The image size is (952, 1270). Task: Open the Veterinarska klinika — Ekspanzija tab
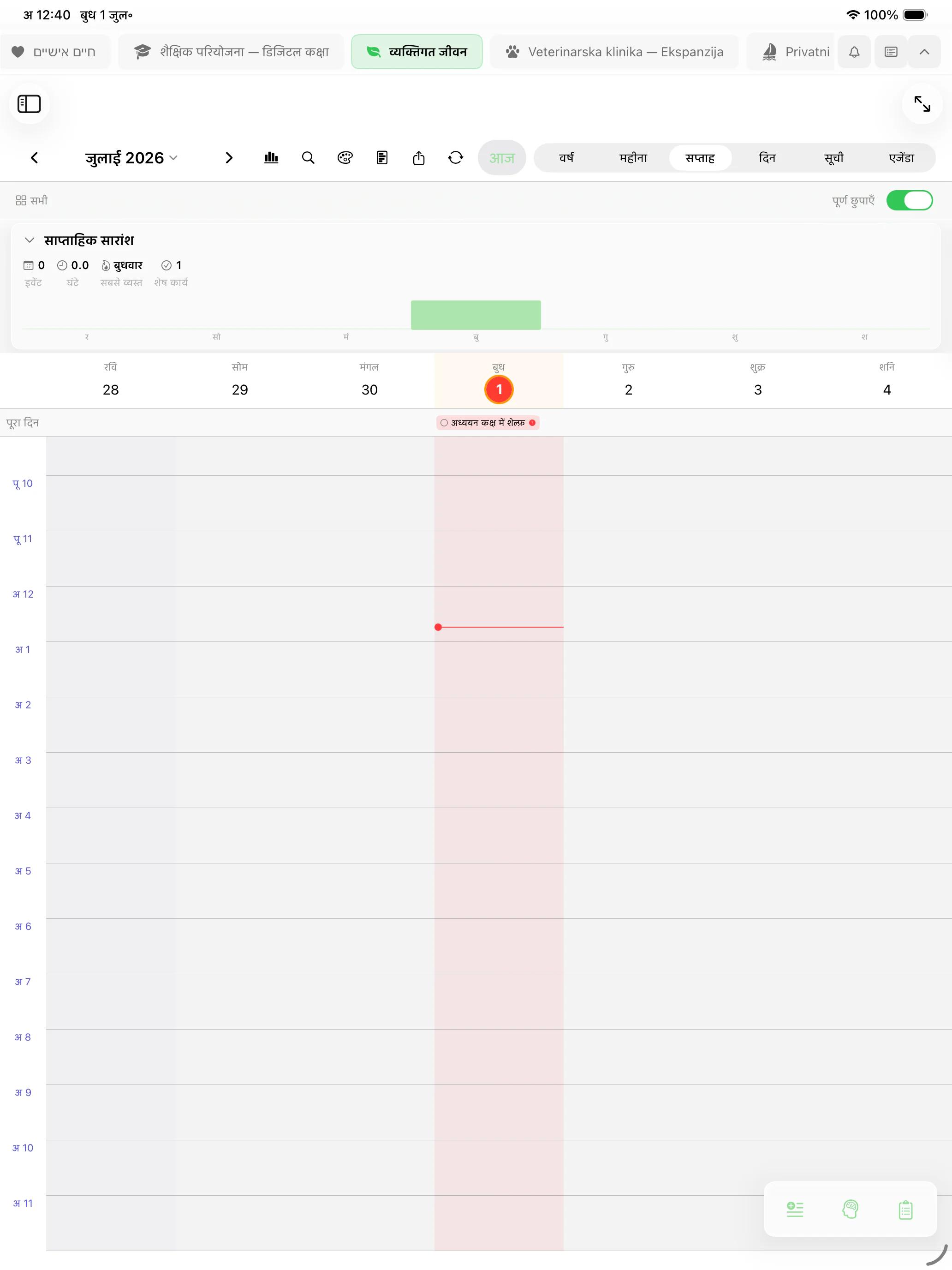coord(614,52)
